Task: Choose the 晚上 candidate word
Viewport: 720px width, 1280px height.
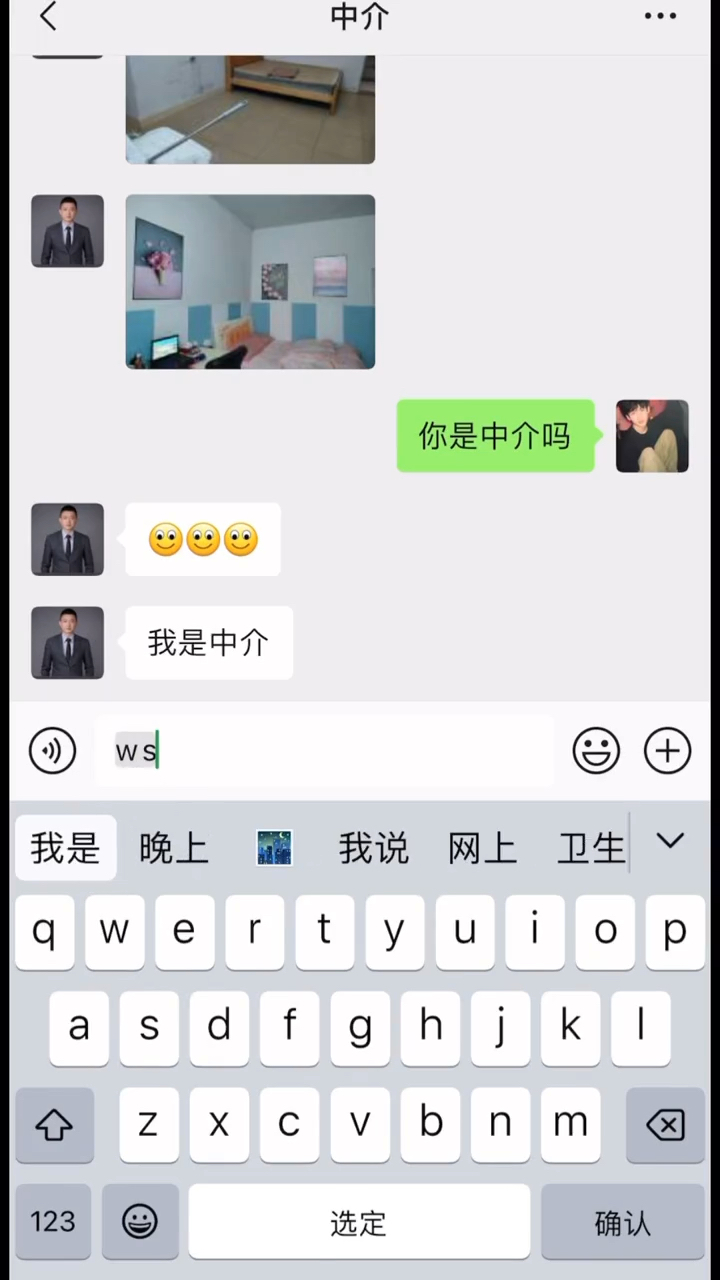Action: click(x=174, y=848)
